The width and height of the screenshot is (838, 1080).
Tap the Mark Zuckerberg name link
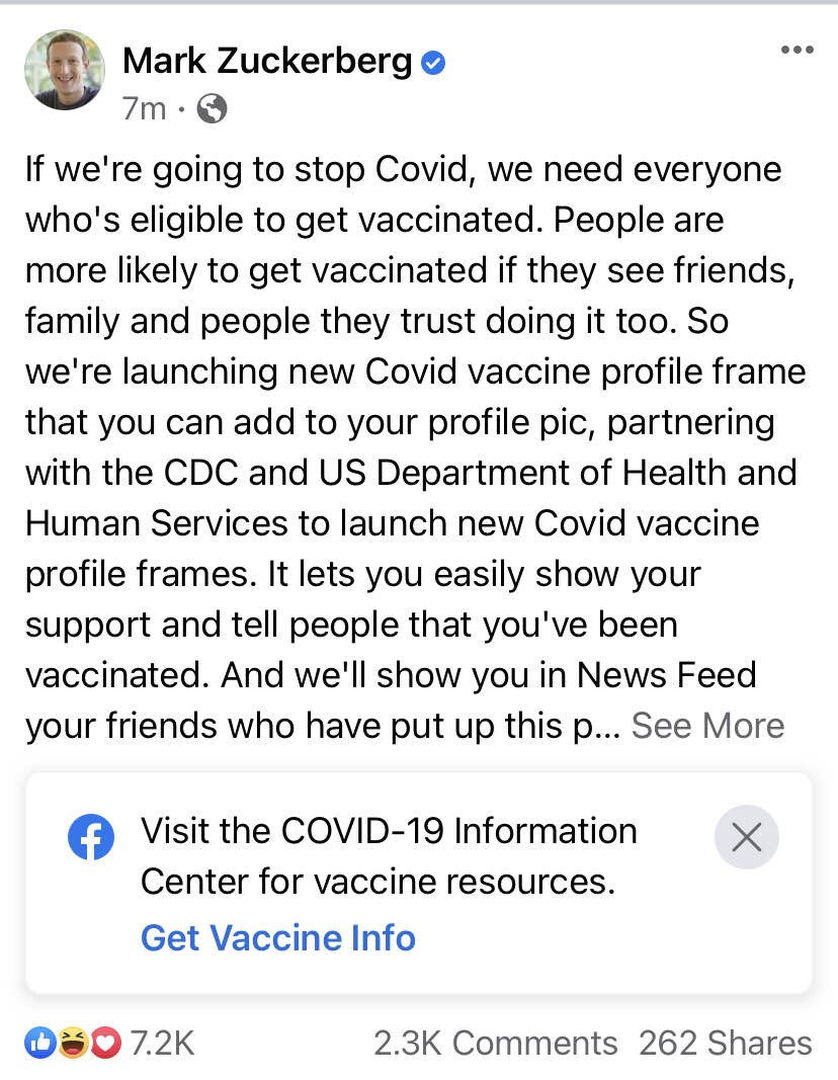click(x=266, y=62)
